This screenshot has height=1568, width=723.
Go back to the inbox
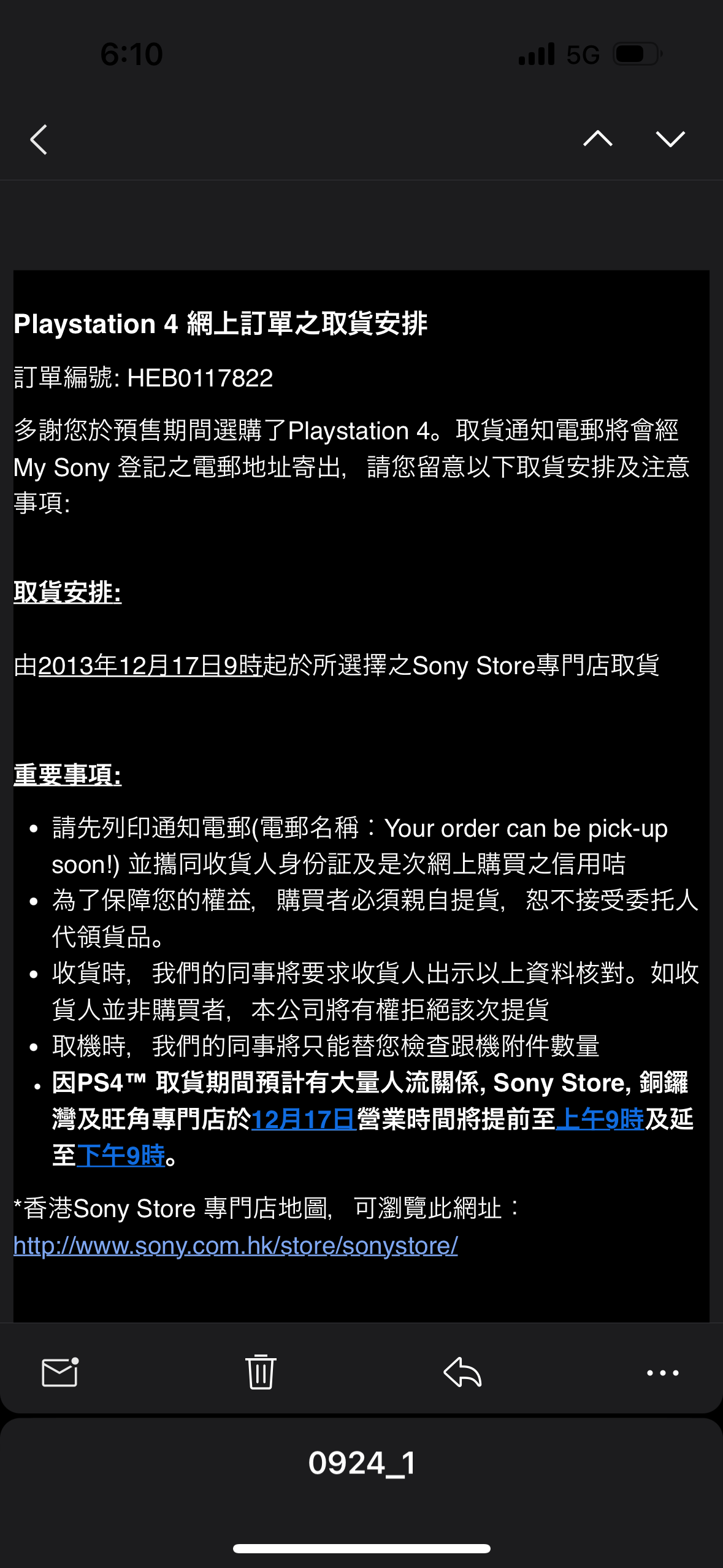(x=39, y=139)
